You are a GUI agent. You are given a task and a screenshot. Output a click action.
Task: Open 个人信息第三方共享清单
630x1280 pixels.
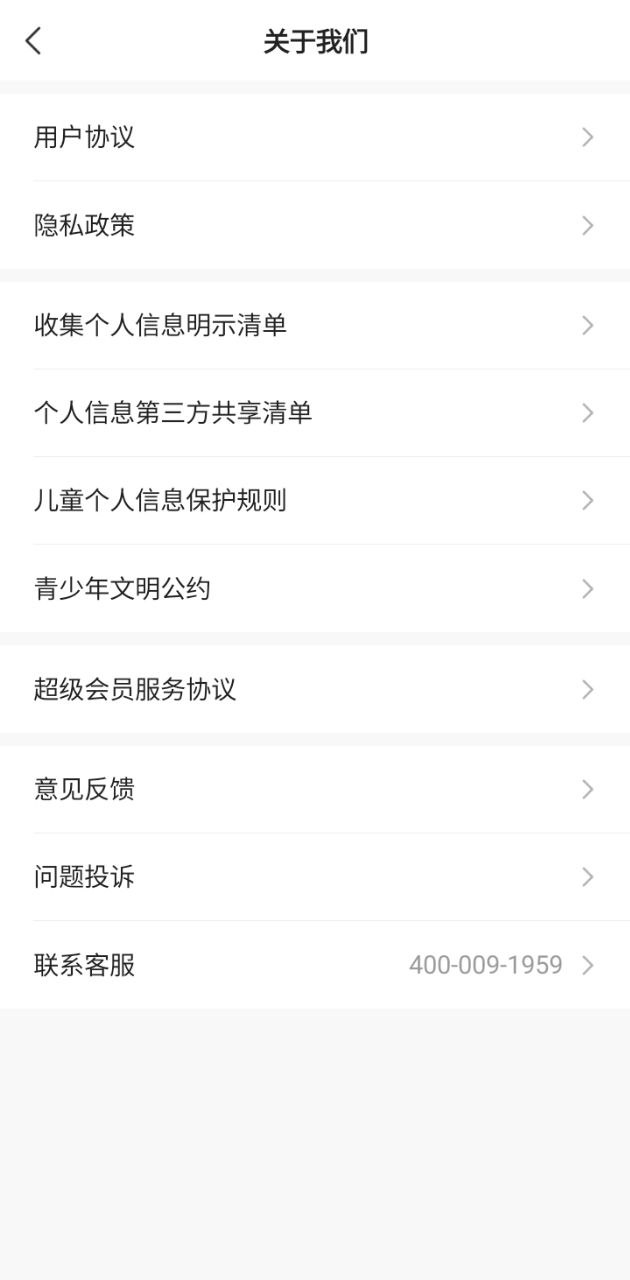pyautogui.click(x=314, y=413)
